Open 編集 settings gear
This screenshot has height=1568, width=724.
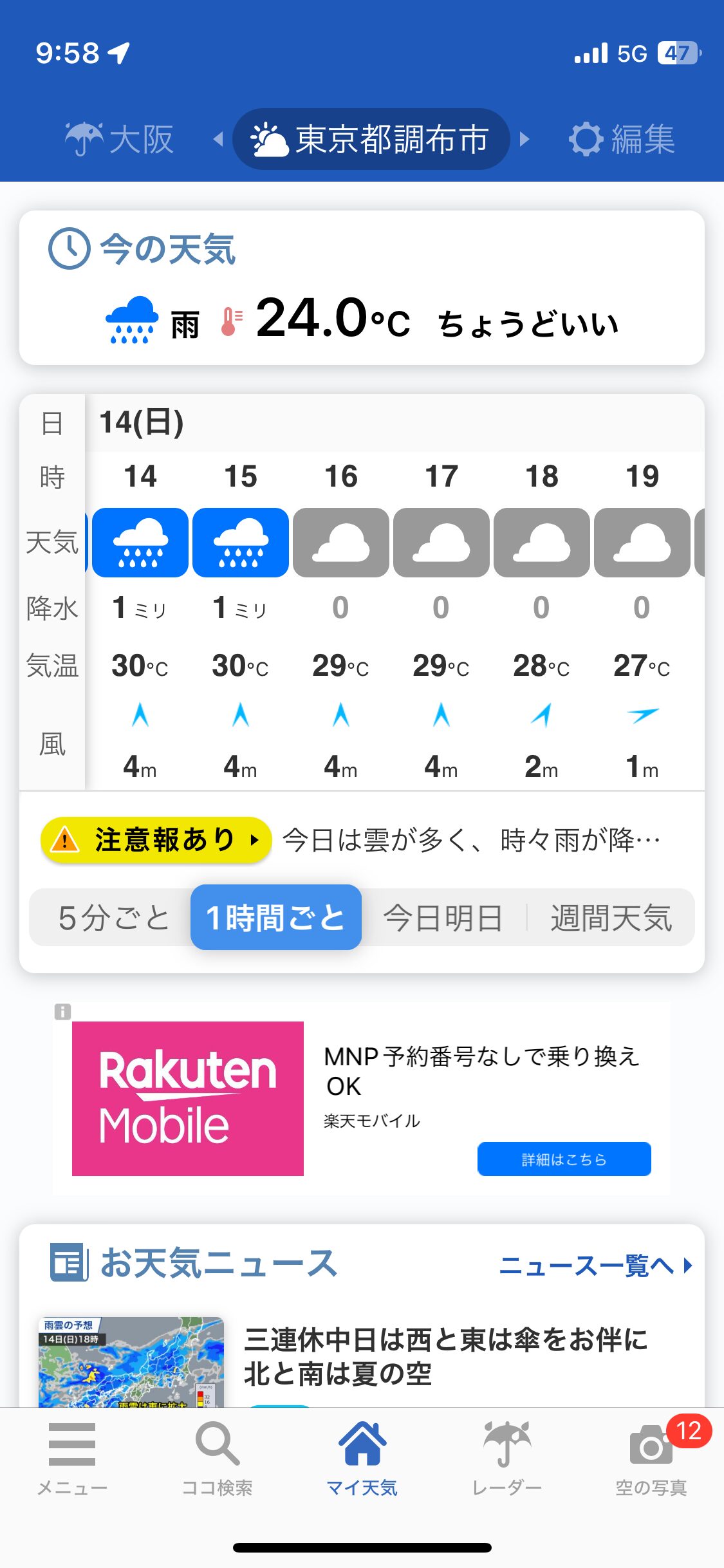[622, 139]
